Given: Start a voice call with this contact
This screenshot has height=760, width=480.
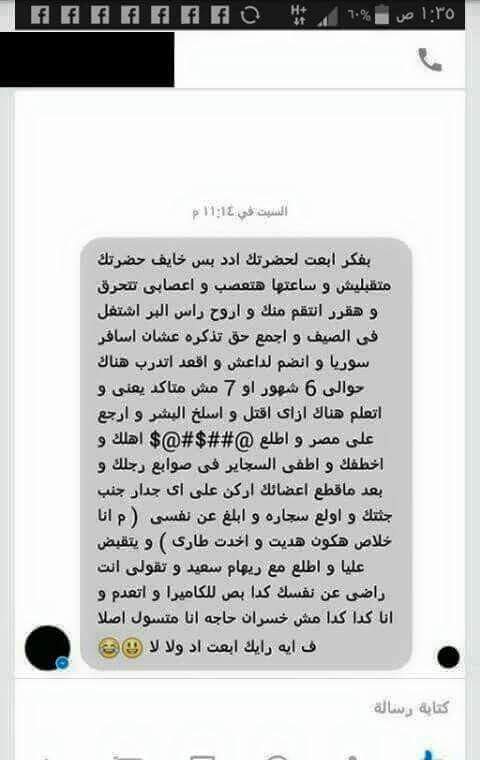Looking at the screenshot, I should (x=430, y=60).
